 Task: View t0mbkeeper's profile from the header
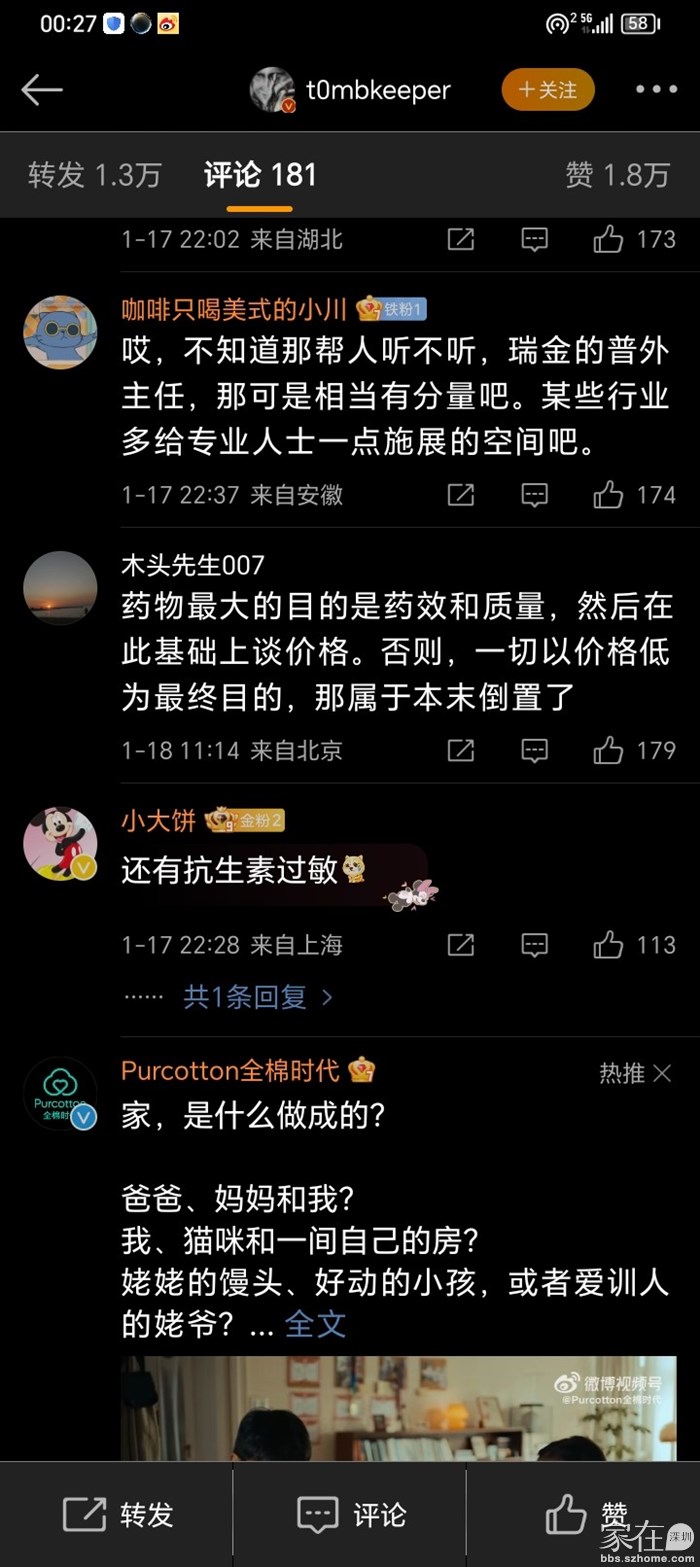pos(350,90)
